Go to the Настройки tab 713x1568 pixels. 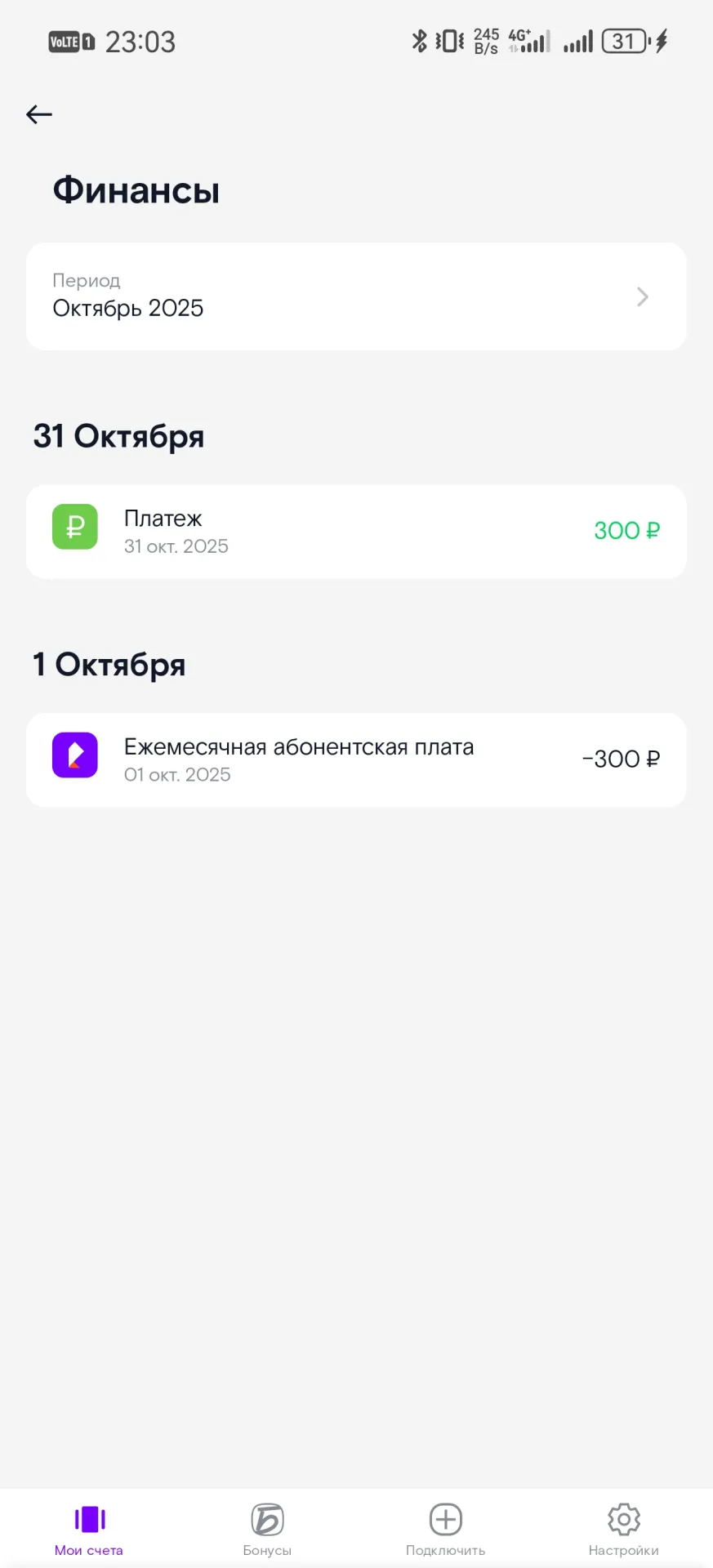(x=623, y=1529)
